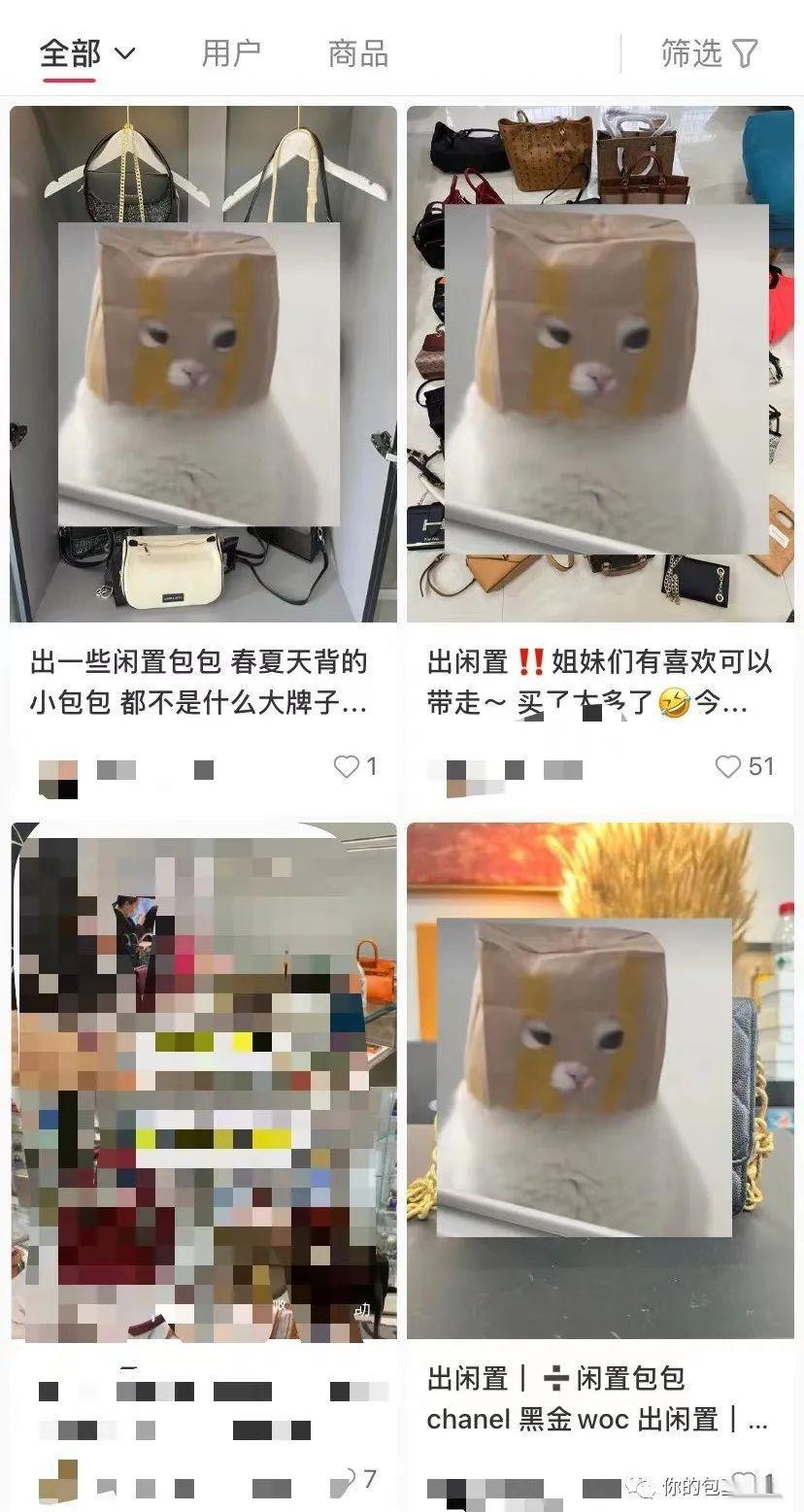Open the 筛选 filter options
Viewport: 804px width, 1512px height.
pos(709,53)
